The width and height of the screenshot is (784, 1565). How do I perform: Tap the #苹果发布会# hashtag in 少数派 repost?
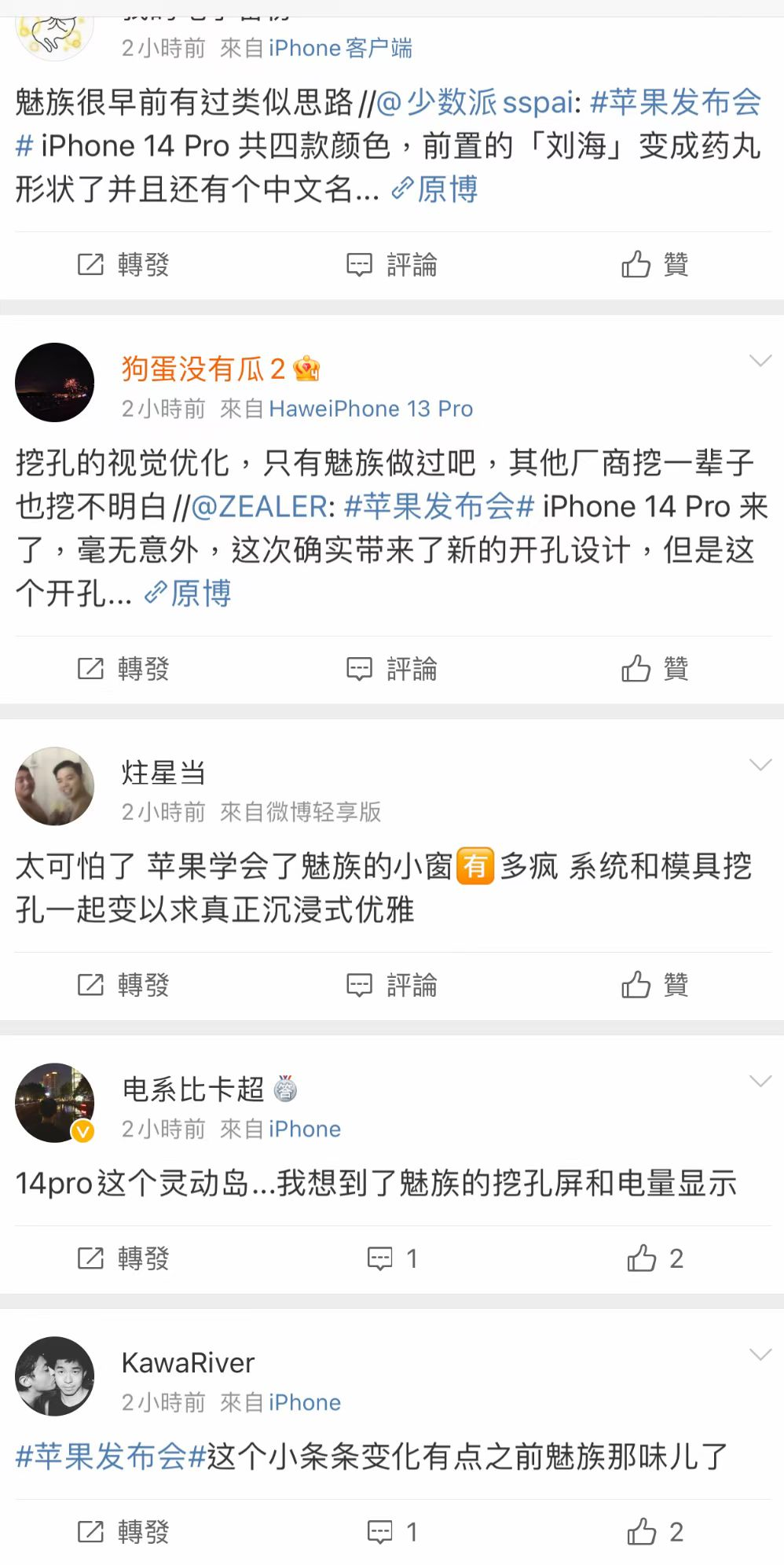tap(675, 103)
